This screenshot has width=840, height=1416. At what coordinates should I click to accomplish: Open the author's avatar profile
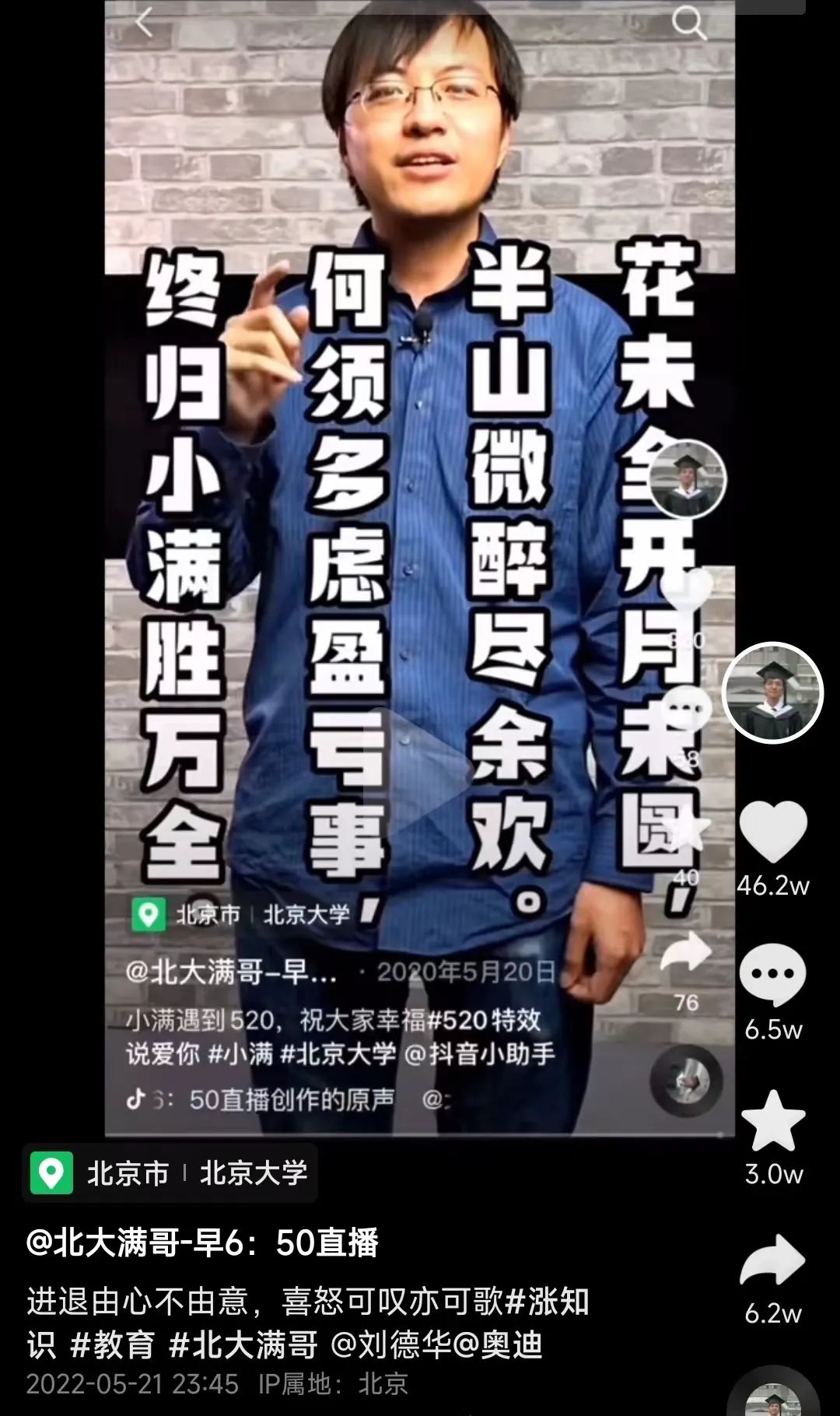tap(772, 693)
